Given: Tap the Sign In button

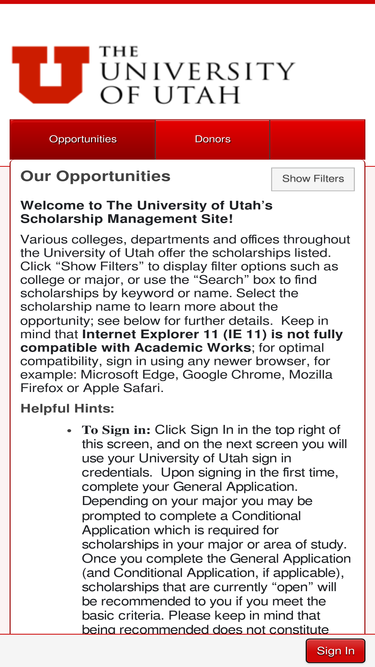Looking at the screenshot, I should (x=335, y=651).
